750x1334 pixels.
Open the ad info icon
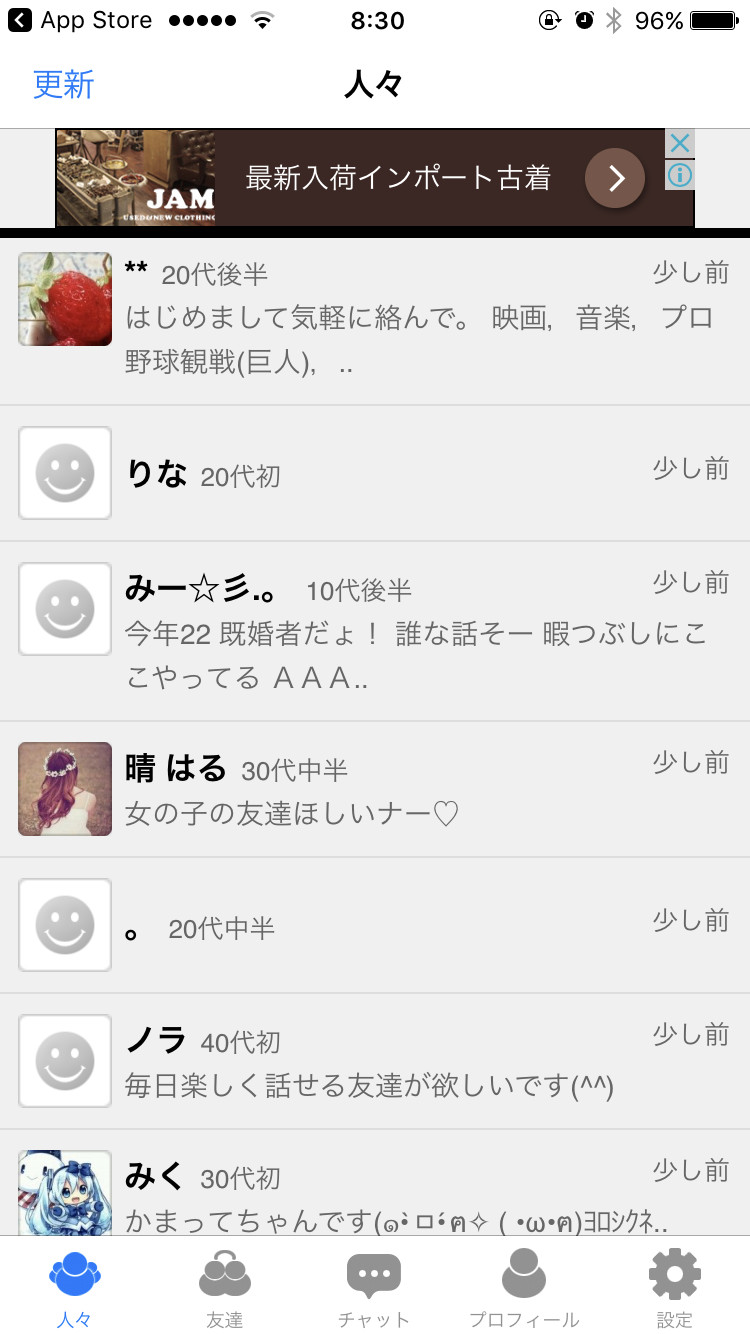coord(680,175)
